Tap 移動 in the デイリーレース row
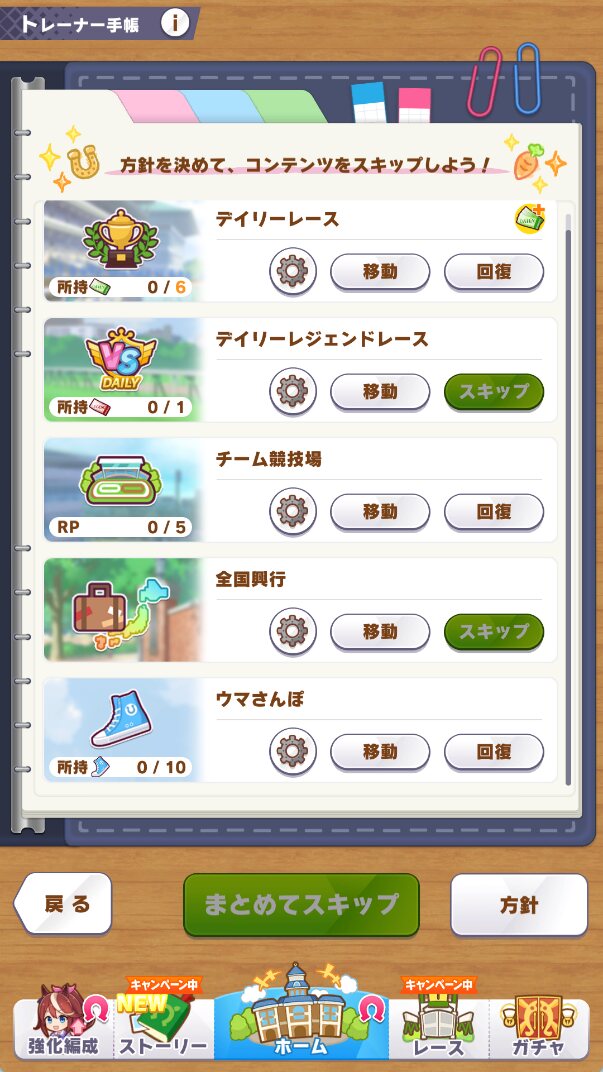The image size is (603, 1072). (380, 271)
